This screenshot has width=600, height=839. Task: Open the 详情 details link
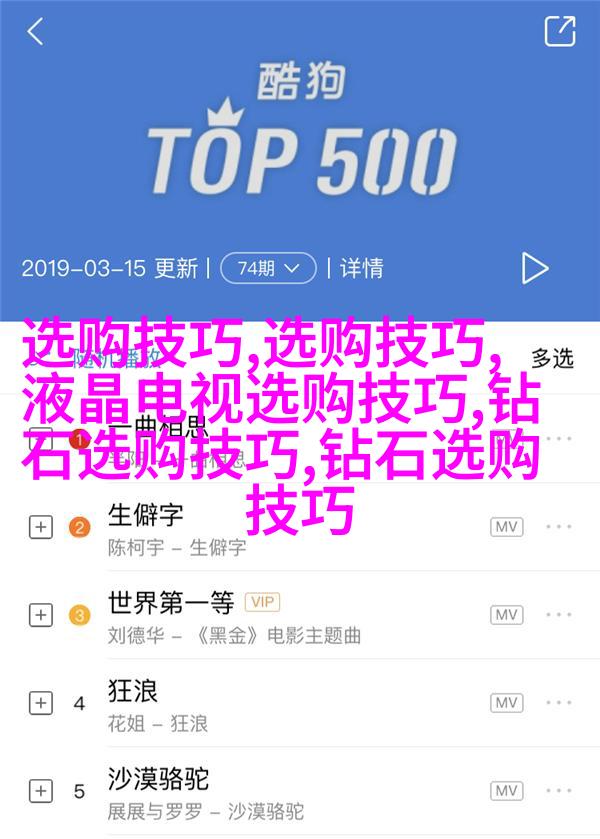(x=361, y=268)
